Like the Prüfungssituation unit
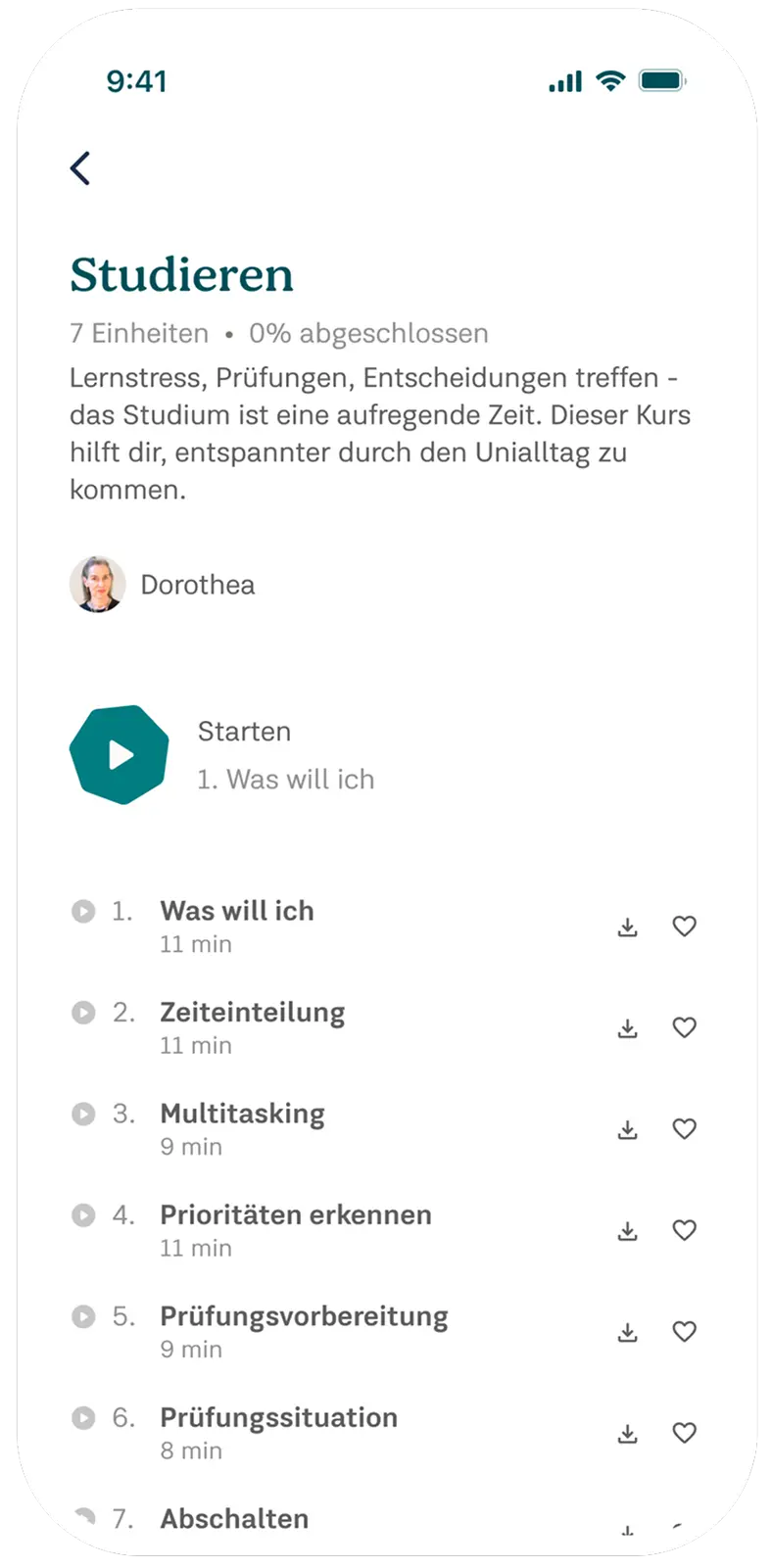The height and width of the screenshot is (1568, 772). pos(685,1433)
